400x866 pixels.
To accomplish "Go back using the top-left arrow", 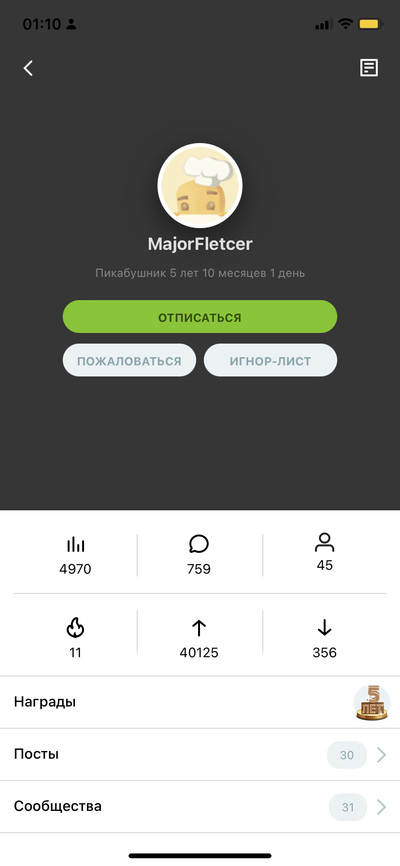I will click(28, 68).
